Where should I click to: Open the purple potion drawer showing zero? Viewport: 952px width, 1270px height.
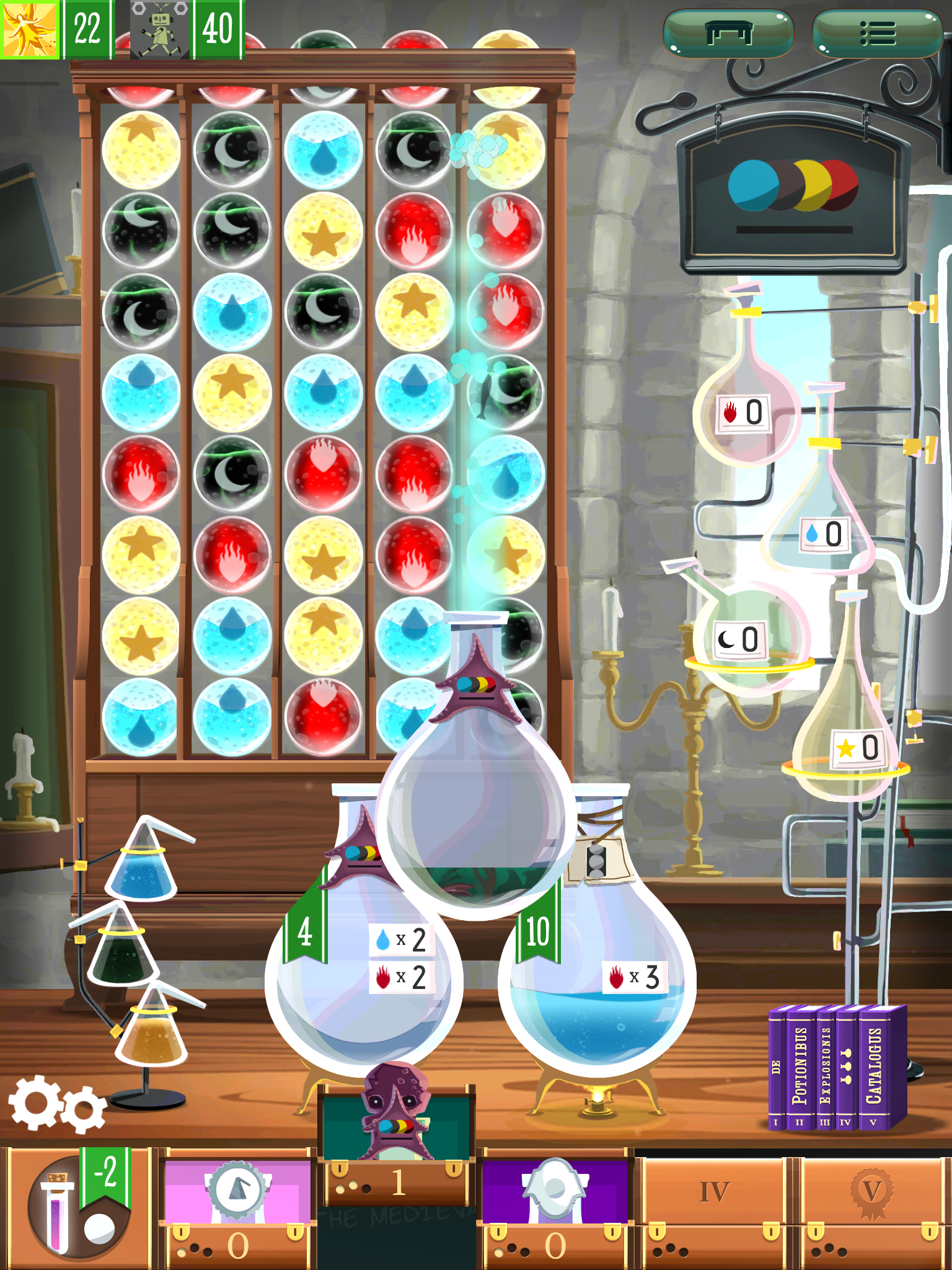pyautogui.click(x=555, y=1206)
